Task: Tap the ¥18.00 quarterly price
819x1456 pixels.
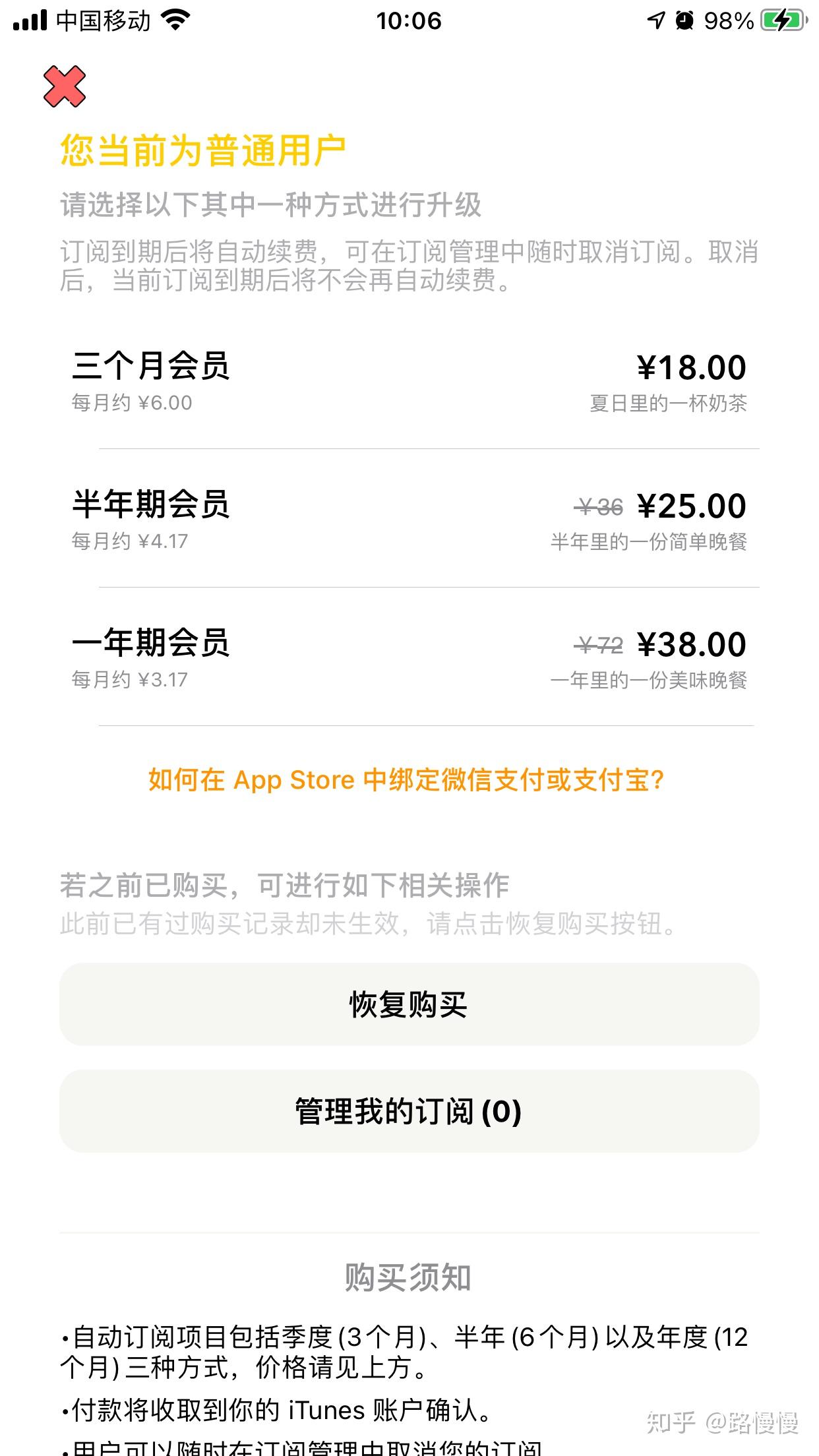Action: pyautogui.click(x=690, y=367)
